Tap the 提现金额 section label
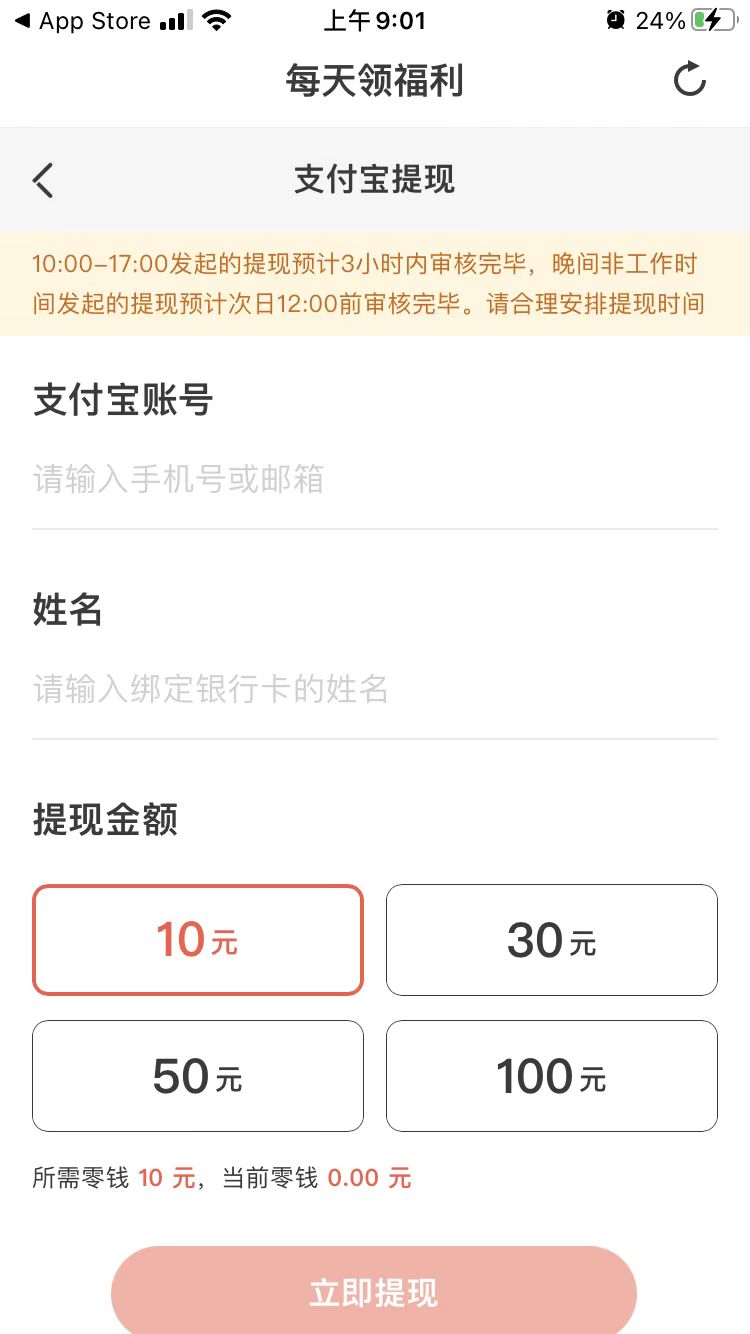This screenshot has width=750, height=1334. (104, 820)
